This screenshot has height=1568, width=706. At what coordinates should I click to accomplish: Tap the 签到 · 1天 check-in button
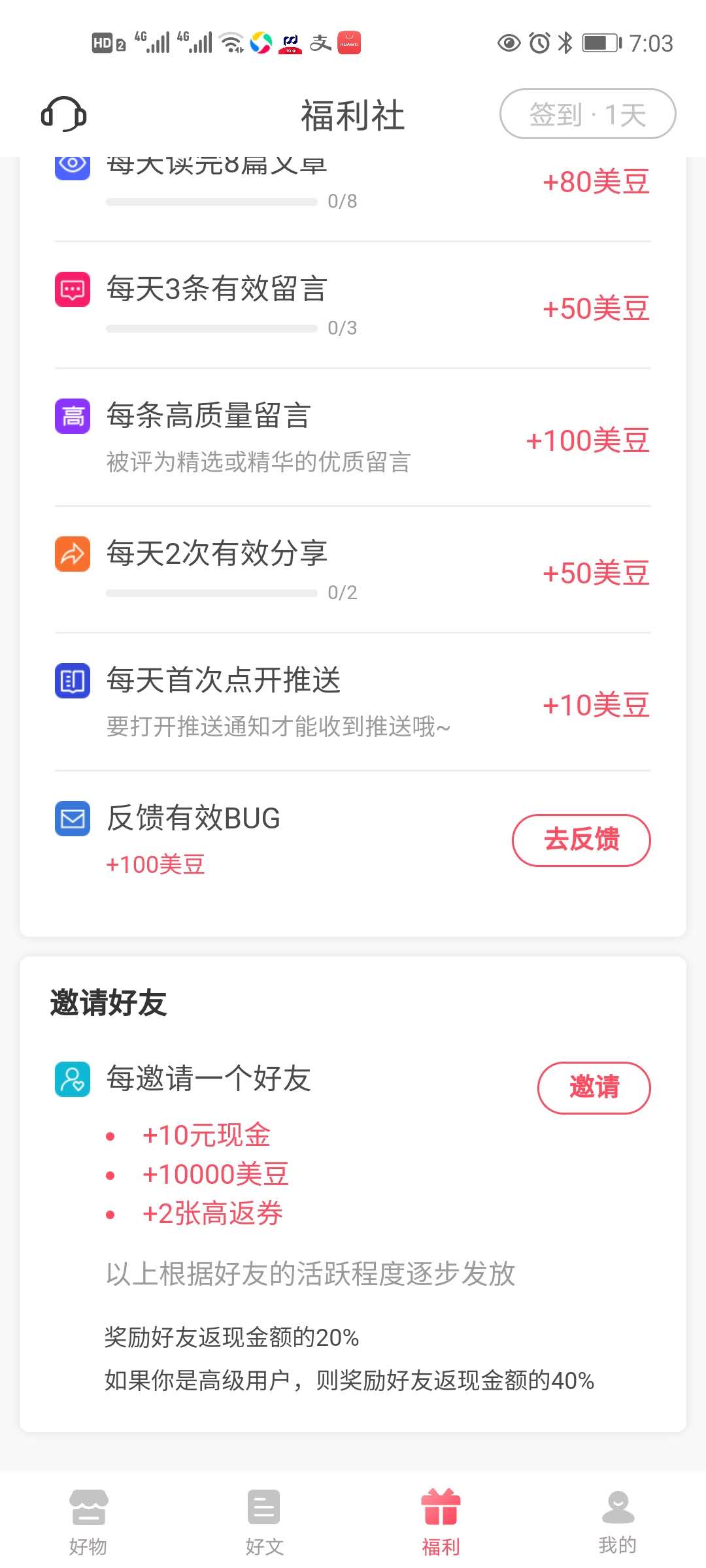pyautogui.click(x=588, y=114)
